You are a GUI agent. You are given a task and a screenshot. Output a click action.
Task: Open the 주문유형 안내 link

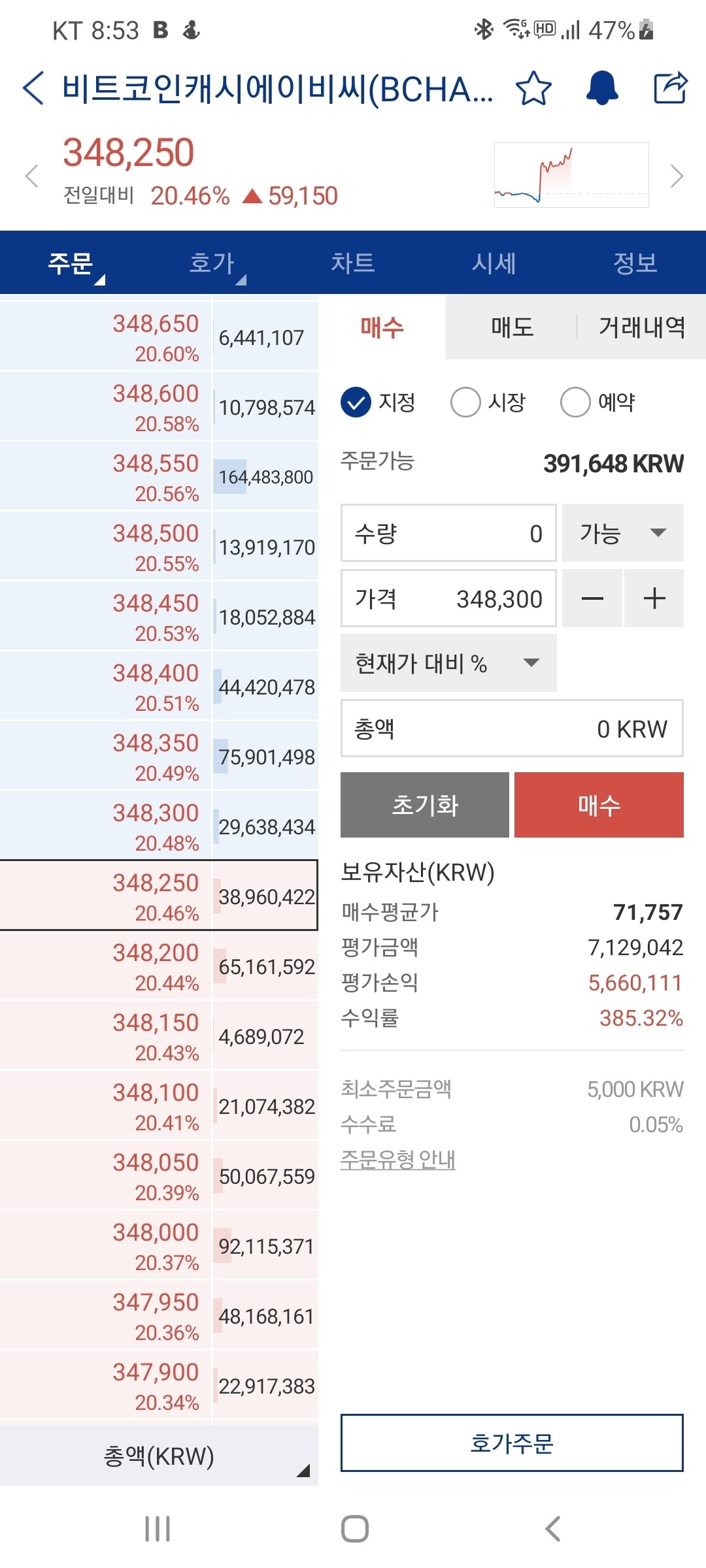point(397,1160)
